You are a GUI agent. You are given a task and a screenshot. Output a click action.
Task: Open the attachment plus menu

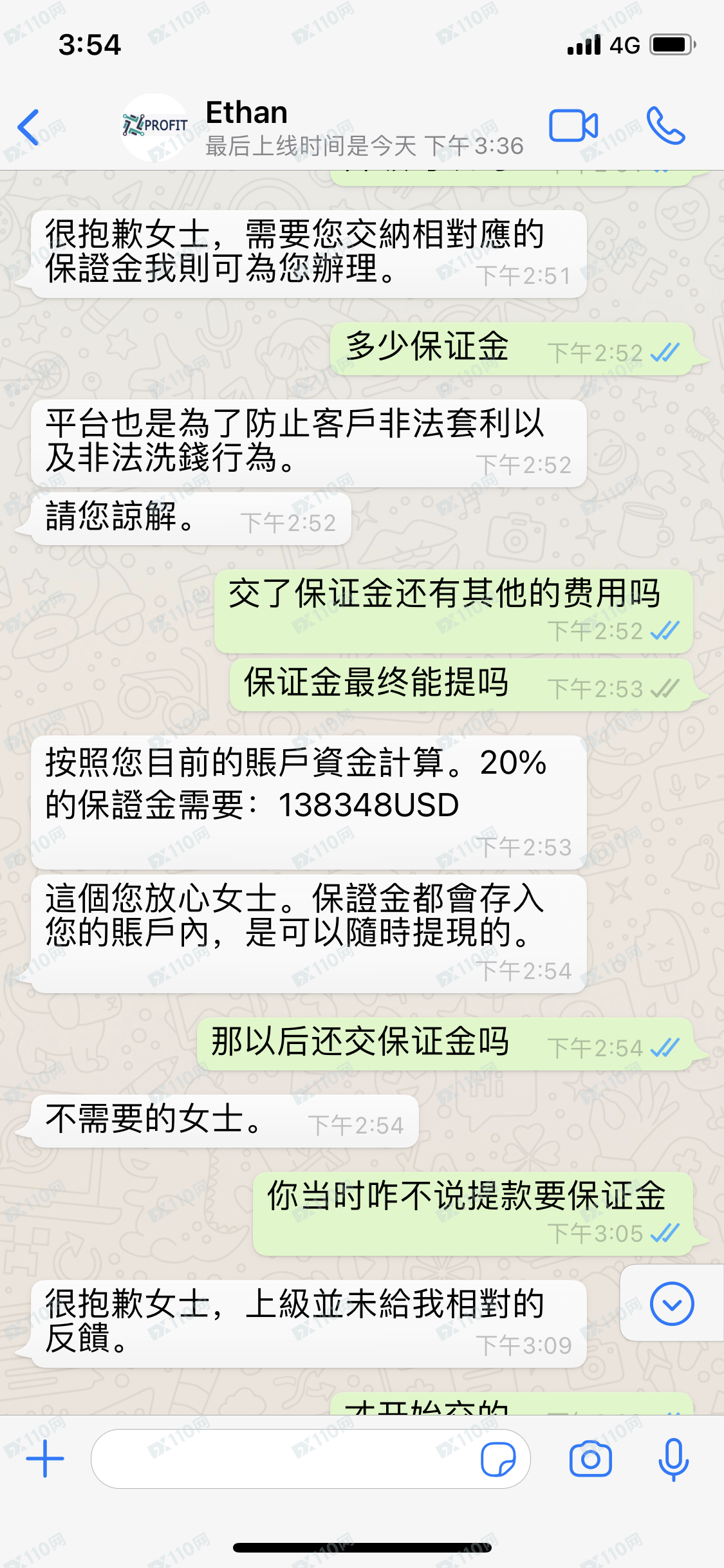click(x=45, y=1459)
